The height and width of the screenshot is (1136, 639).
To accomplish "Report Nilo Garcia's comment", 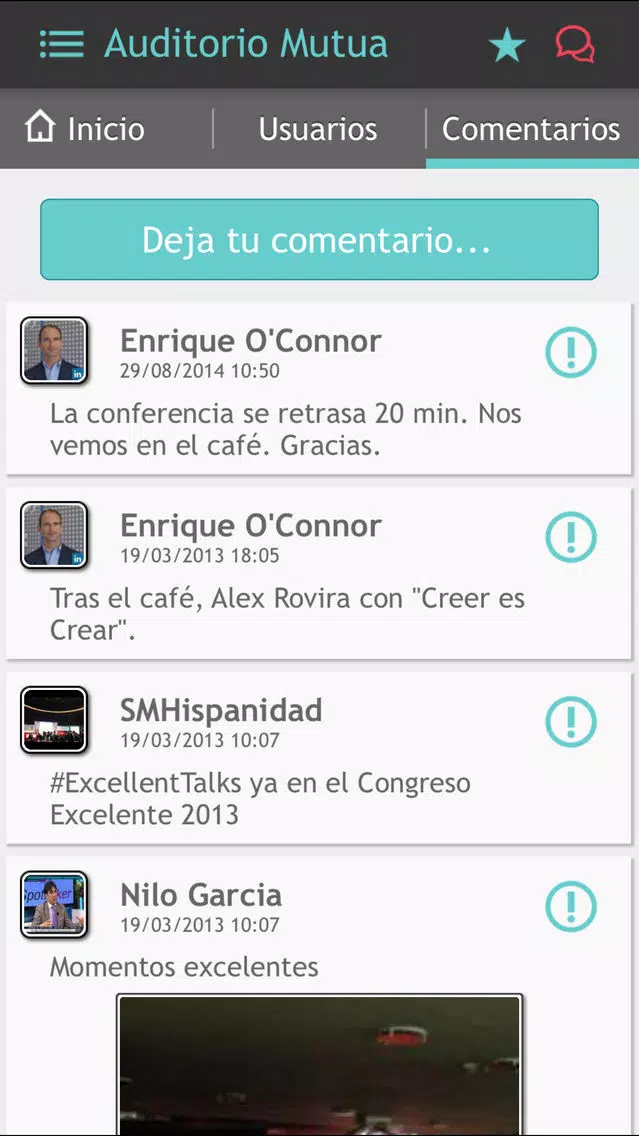I will (x=571, y=906).
